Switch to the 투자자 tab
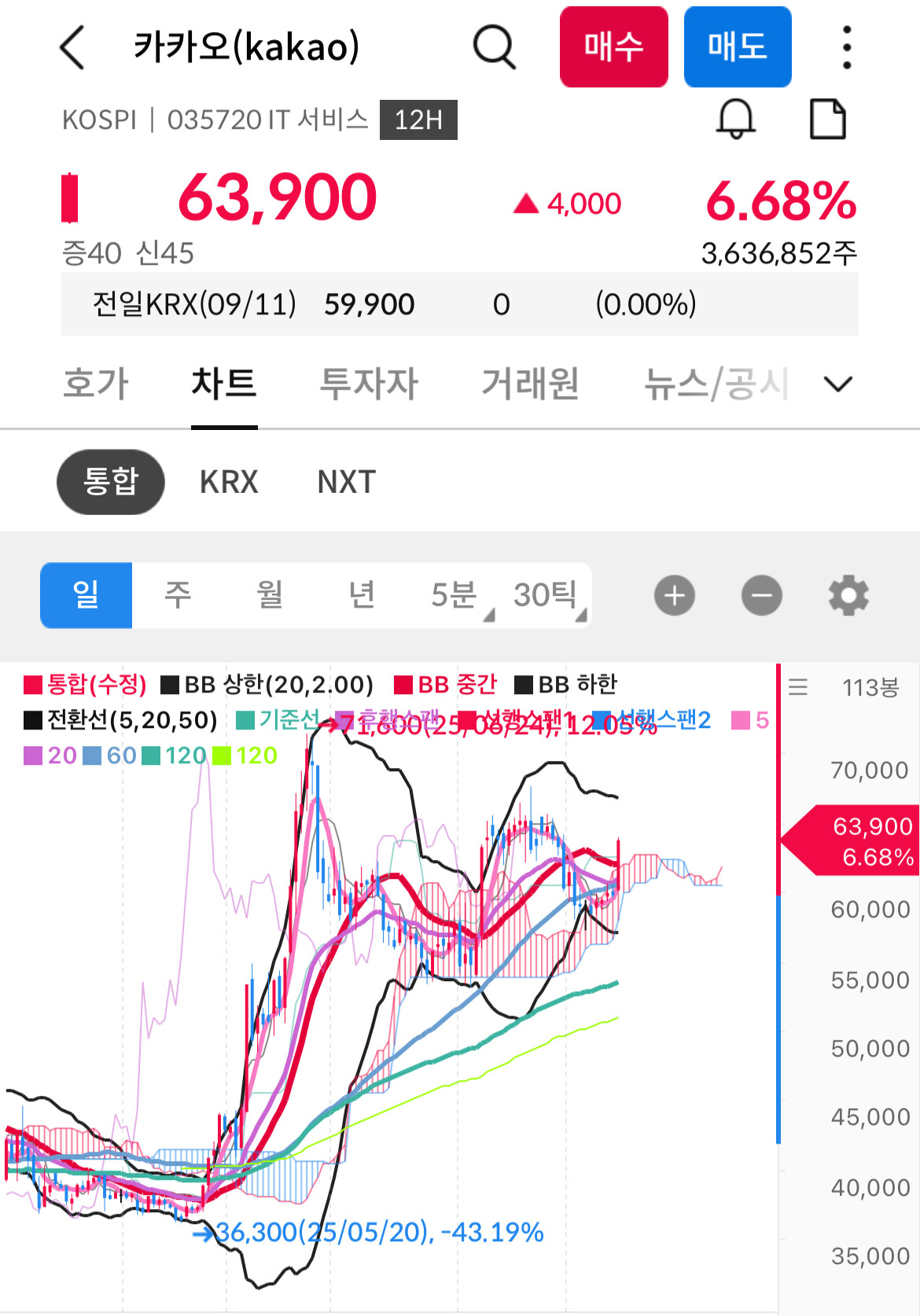Screen dimensions: 920x1316 (369, 384)
